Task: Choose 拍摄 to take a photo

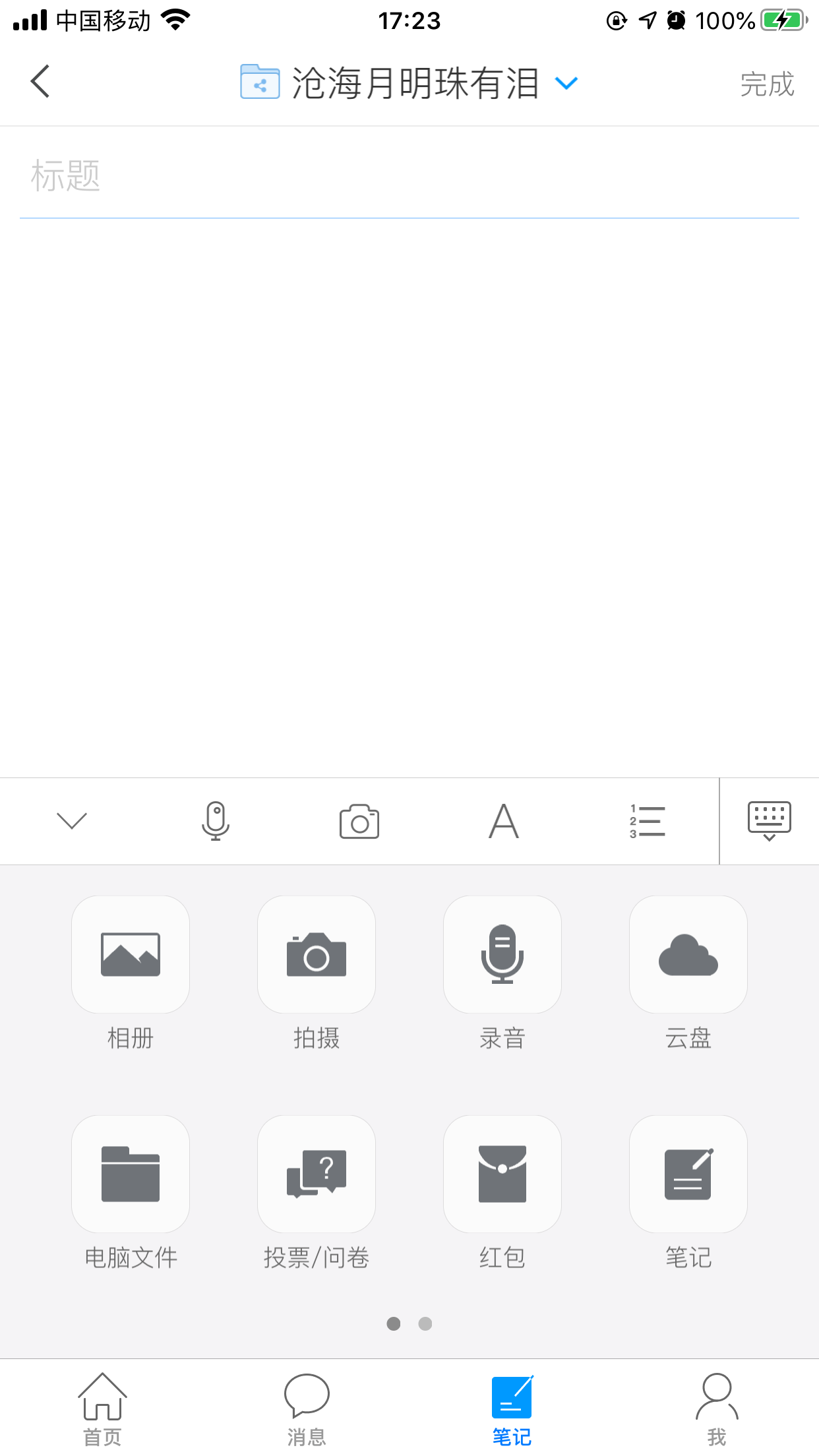Action: pos(317,955)
